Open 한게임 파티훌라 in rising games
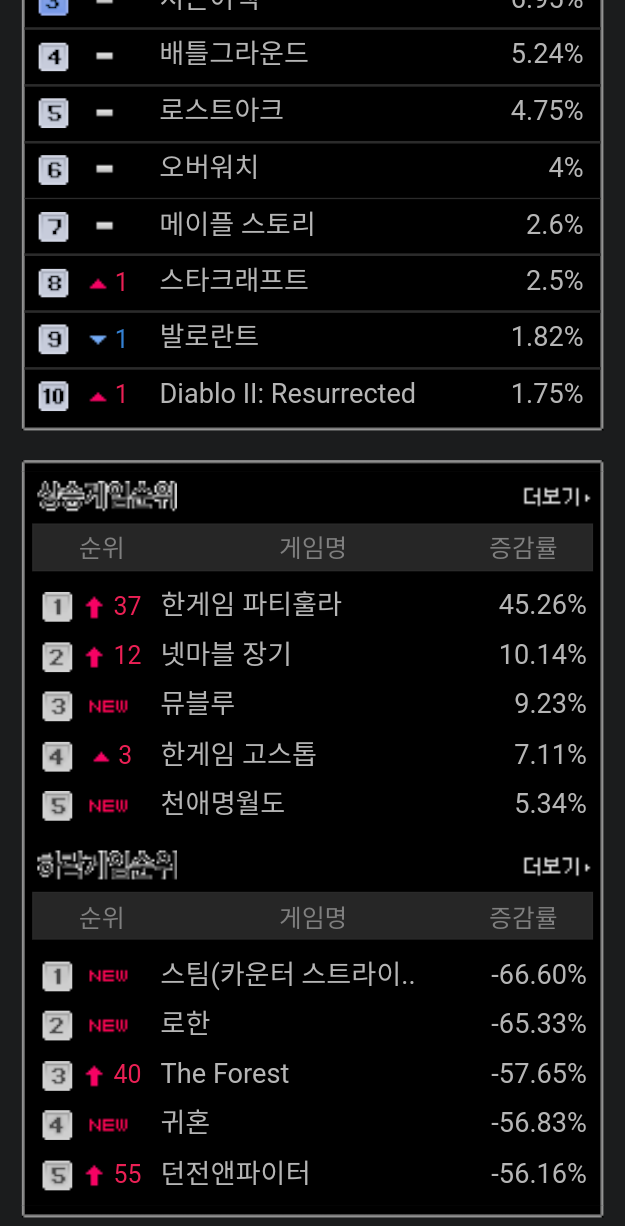 [251, 605]
